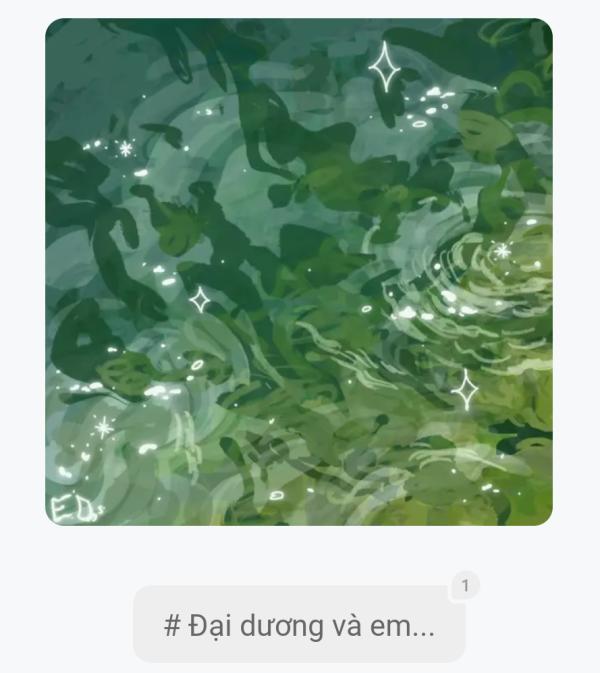The image size is (600, 673).
Task: Open the green water painting image
Action: pos(298,272)
